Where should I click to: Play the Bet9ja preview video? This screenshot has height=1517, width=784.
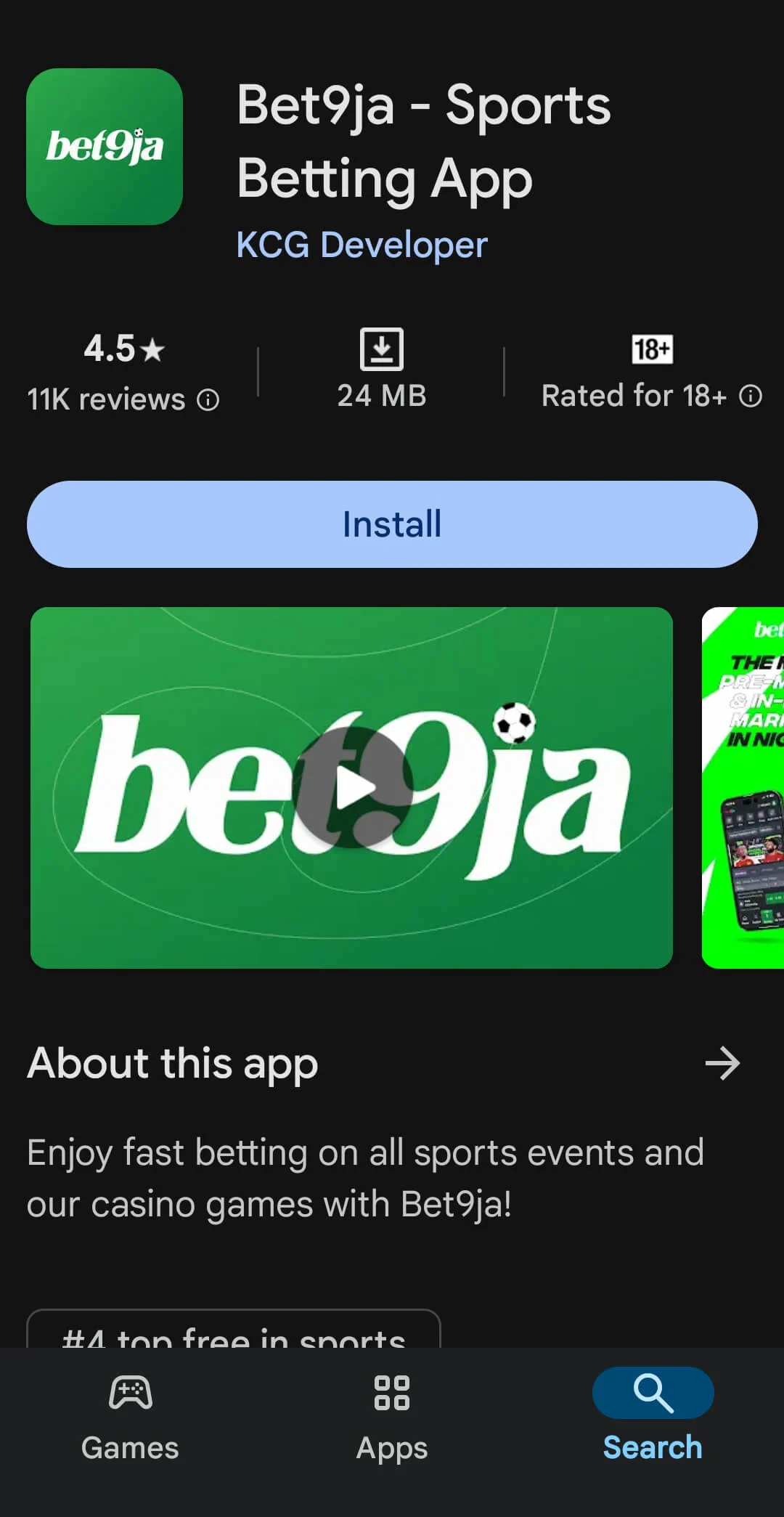tap(352, 788)
